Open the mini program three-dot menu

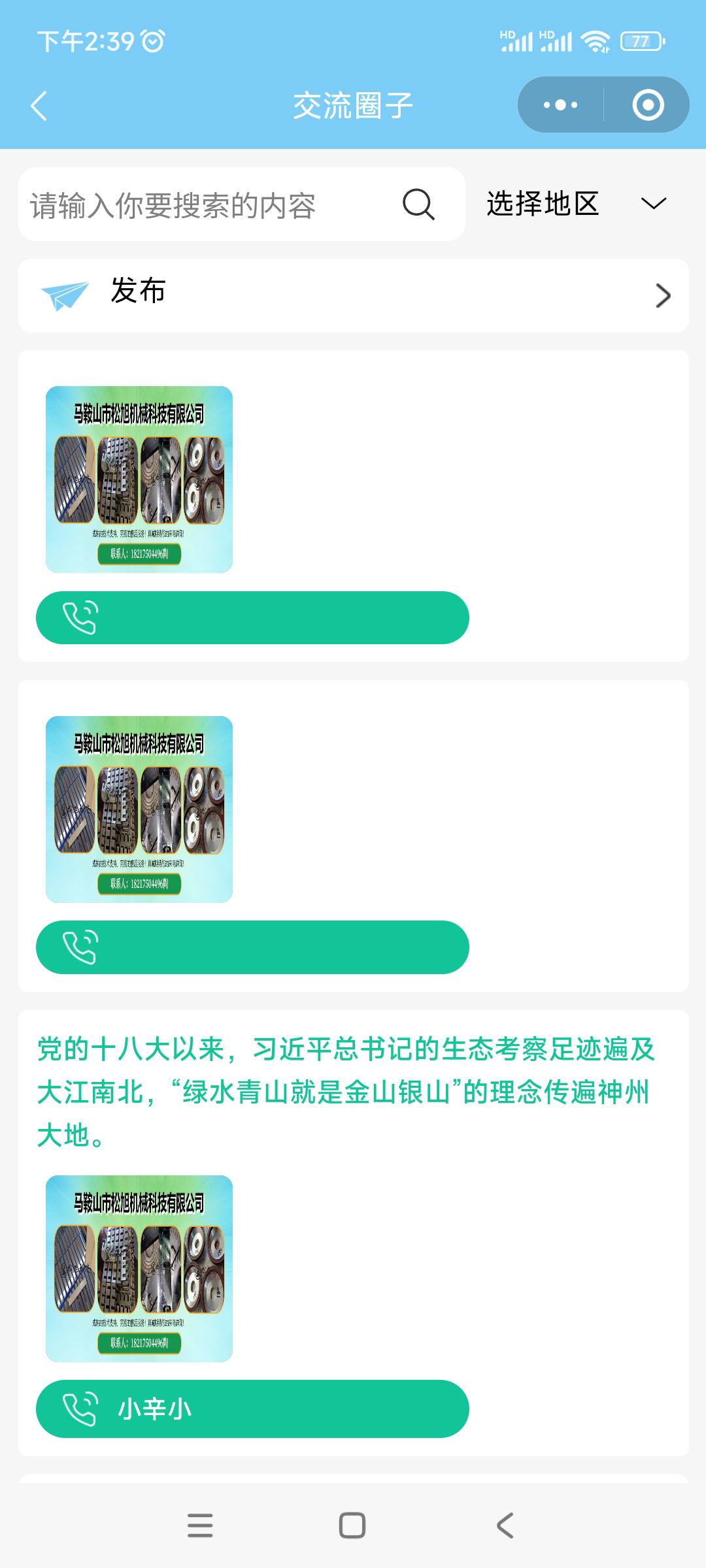click(x=561, y=105)
